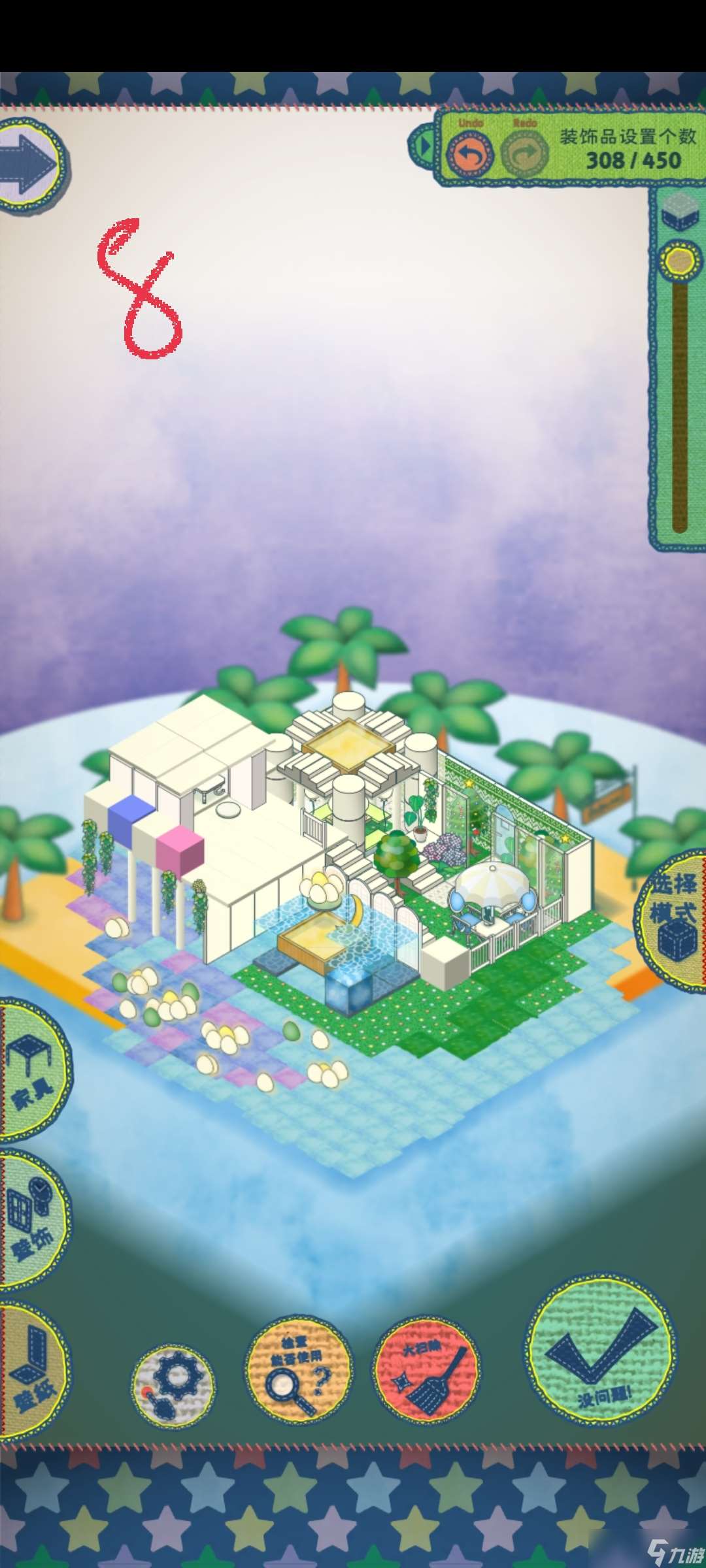Viewport: 706px width, 1568px height.
Task: Undo the last placement
Action: (469, 154)
